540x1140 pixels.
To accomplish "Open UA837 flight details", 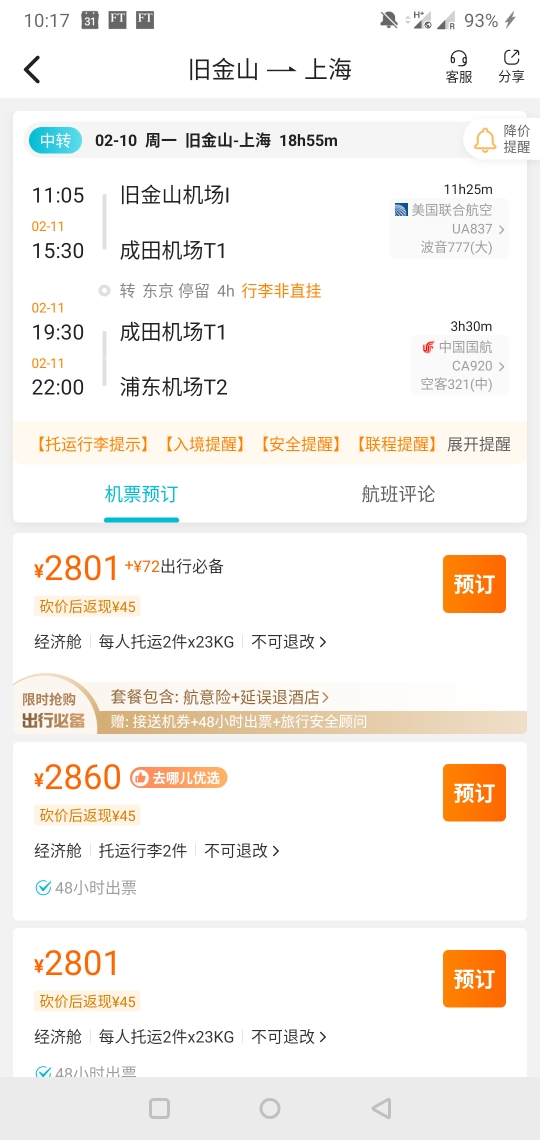I will coord(449,228).
